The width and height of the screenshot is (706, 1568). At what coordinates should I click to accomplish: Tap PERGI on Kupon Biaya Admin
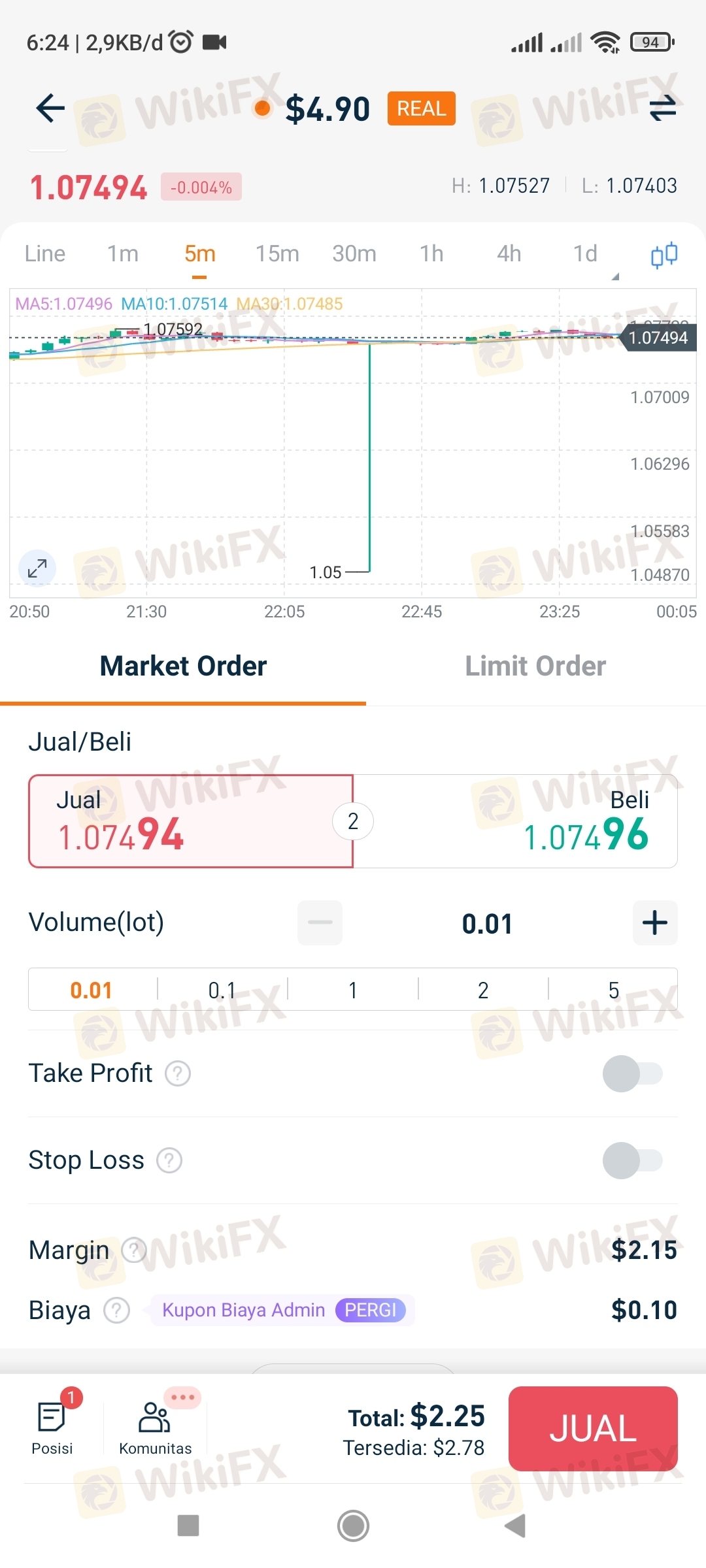pyautogui.click(x=371, y=1310)
